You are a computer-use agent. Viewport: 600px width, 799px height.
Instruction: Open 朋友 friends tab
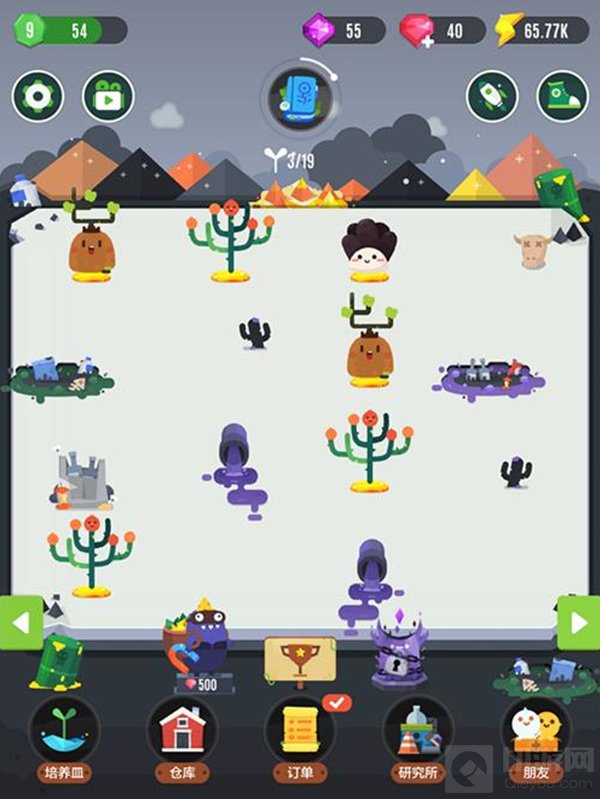(x=536, y=733)
